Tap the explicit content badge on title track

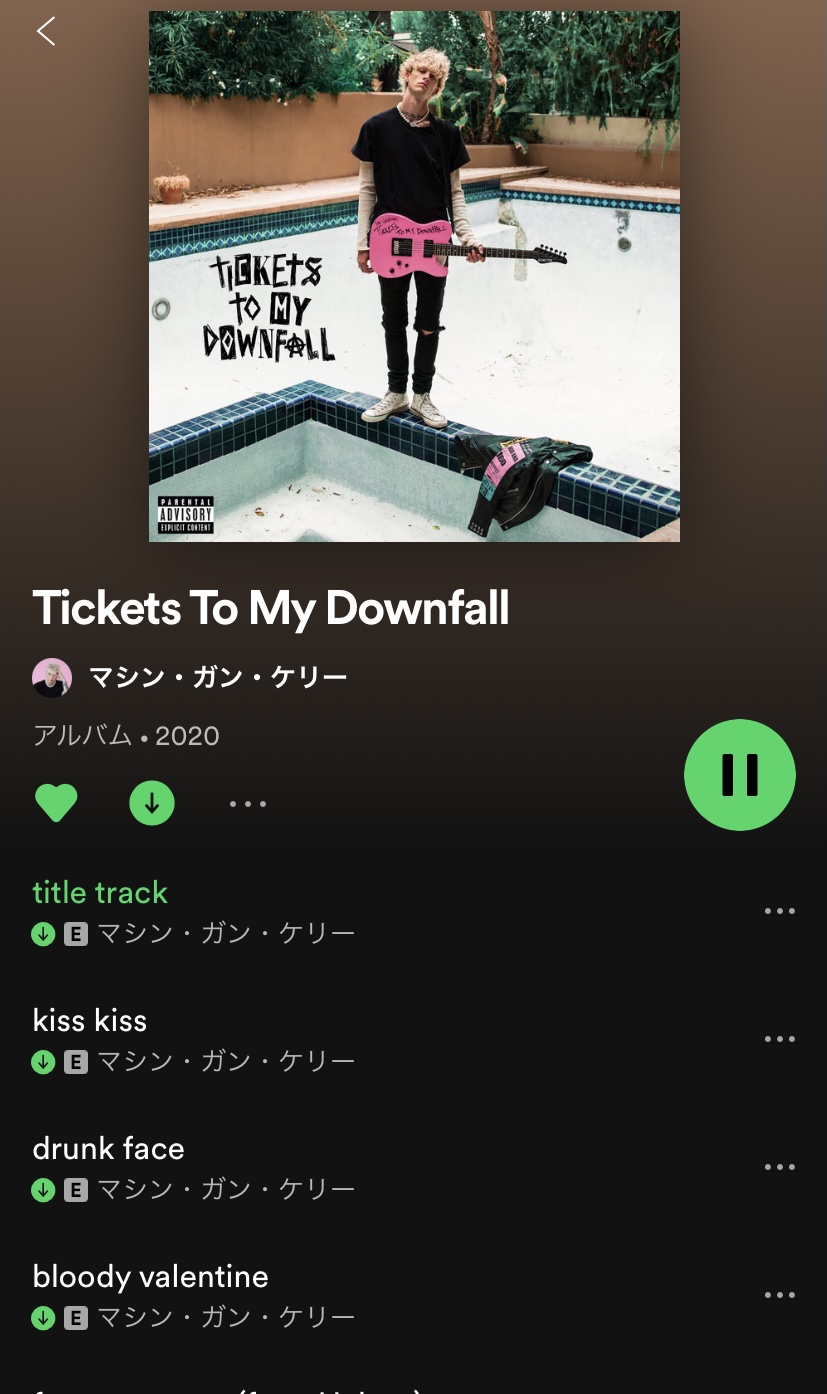coord(76,933)
